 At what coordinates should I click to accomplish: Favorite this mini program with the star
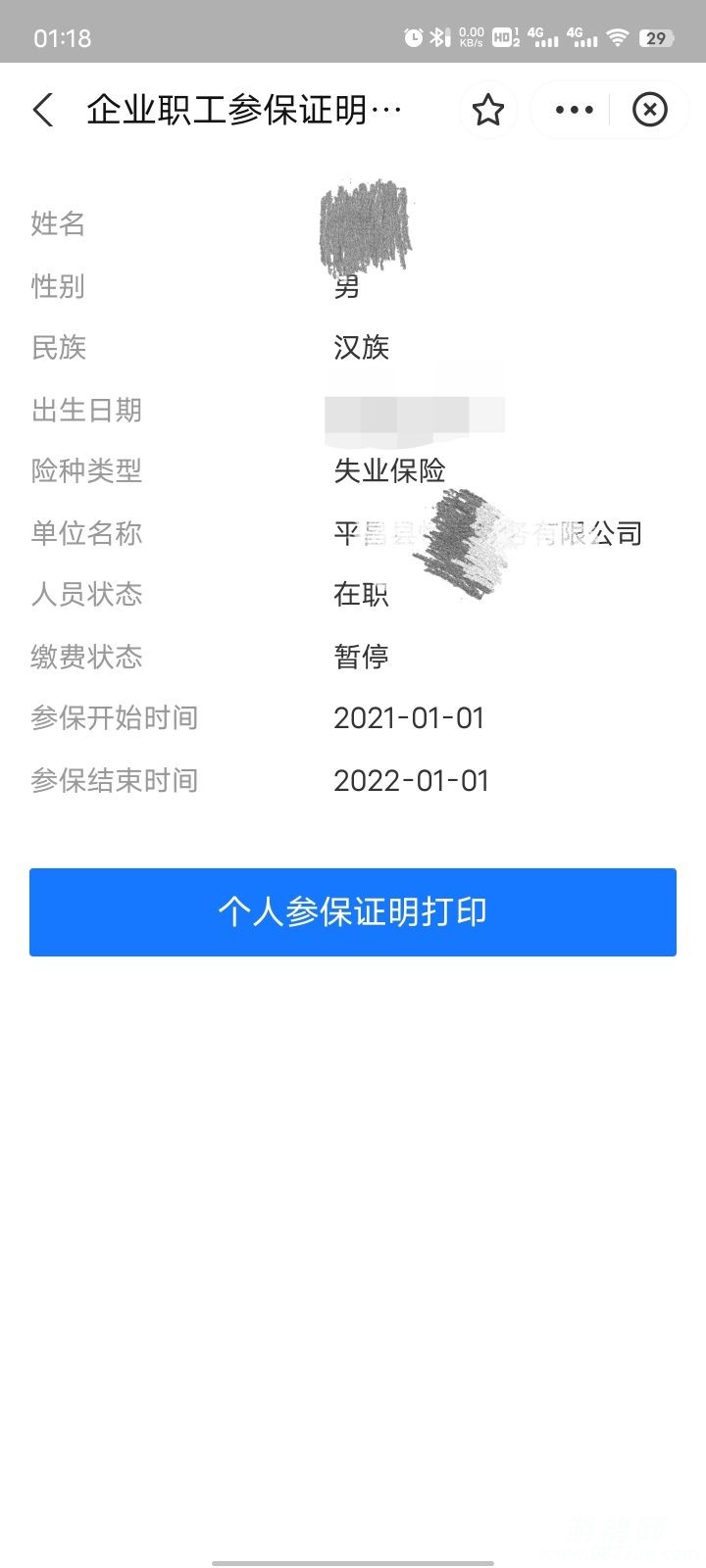tap(488, 110)
